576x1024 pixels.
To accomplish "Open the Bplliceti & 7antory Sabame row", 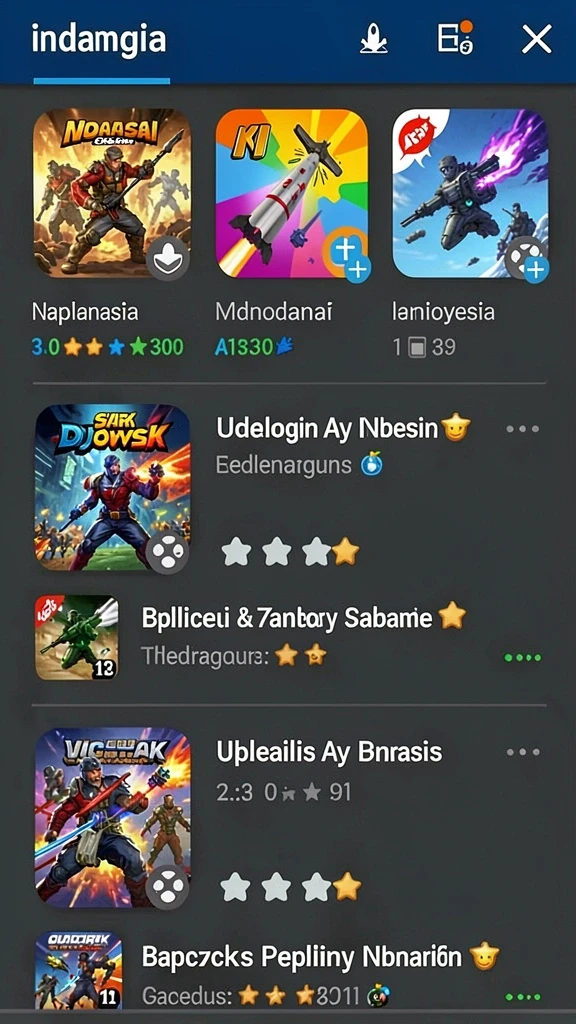I will 288,637.
